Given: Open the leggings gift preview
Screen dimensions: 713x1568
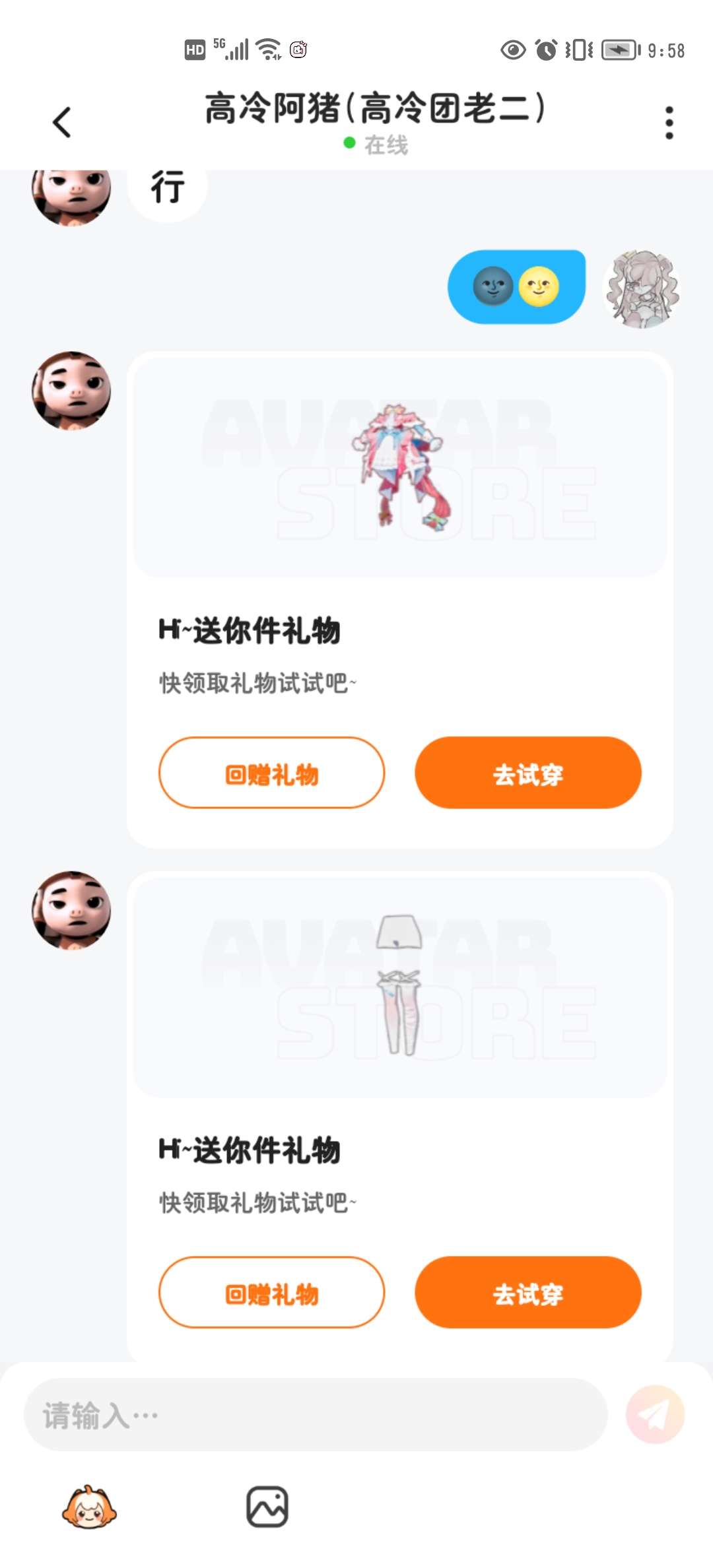Looking at the screenshot, I should [x=399, y=987].
